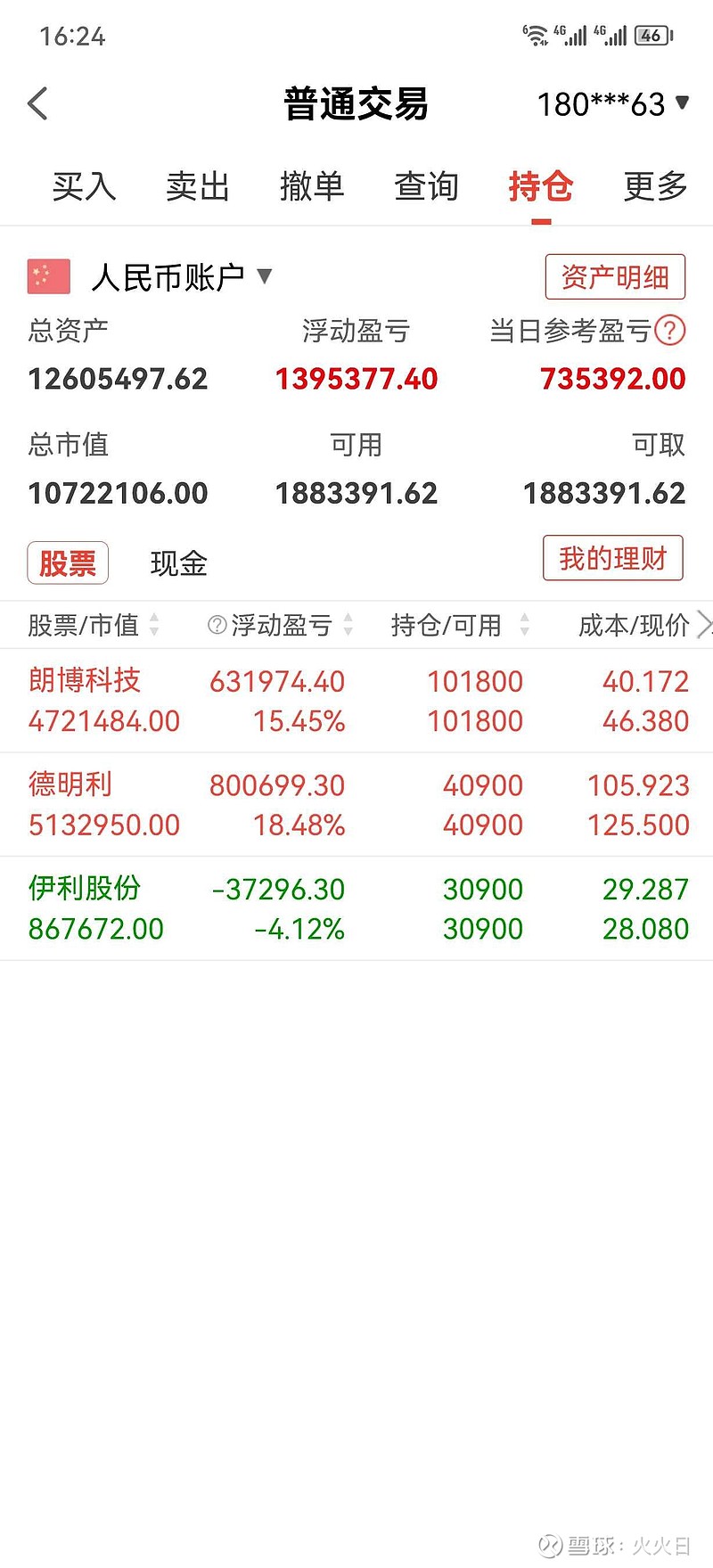Select the 股票 segment
The height and width of the screenshot is (1568, 713).
pyautogui.click(x=68, y=562)
